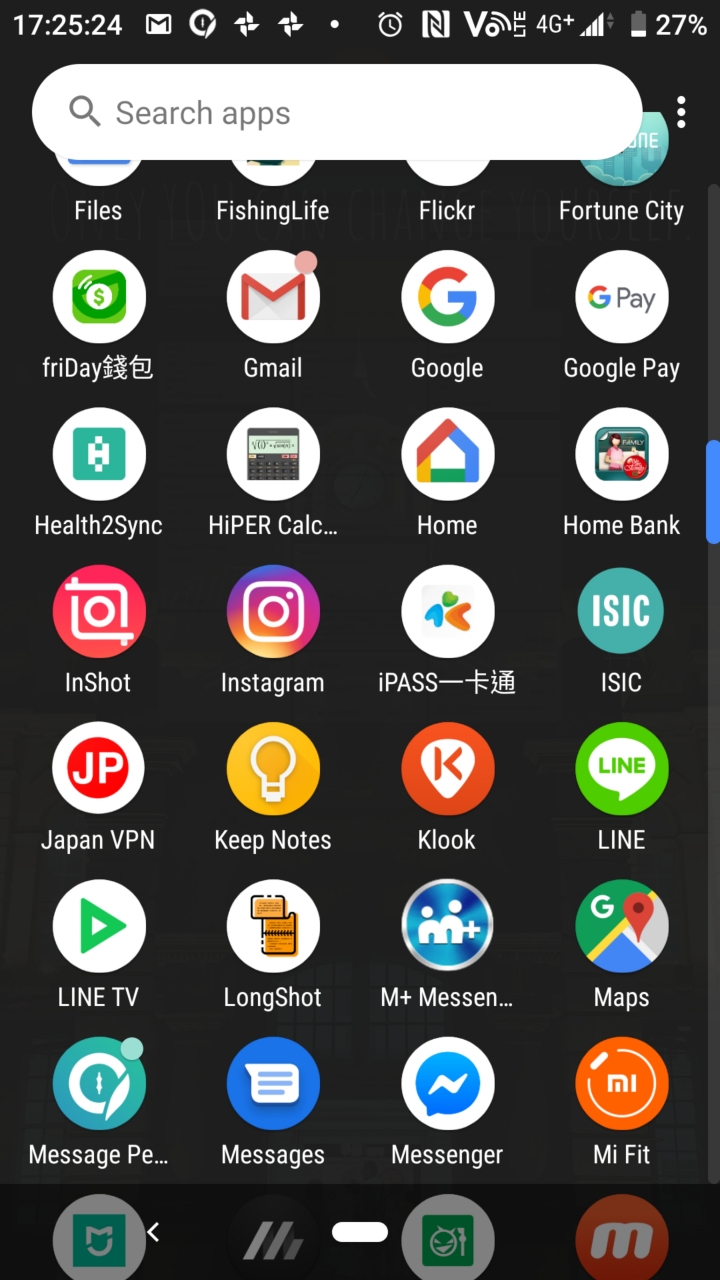Open Health2Sync

tap(99, 454)
